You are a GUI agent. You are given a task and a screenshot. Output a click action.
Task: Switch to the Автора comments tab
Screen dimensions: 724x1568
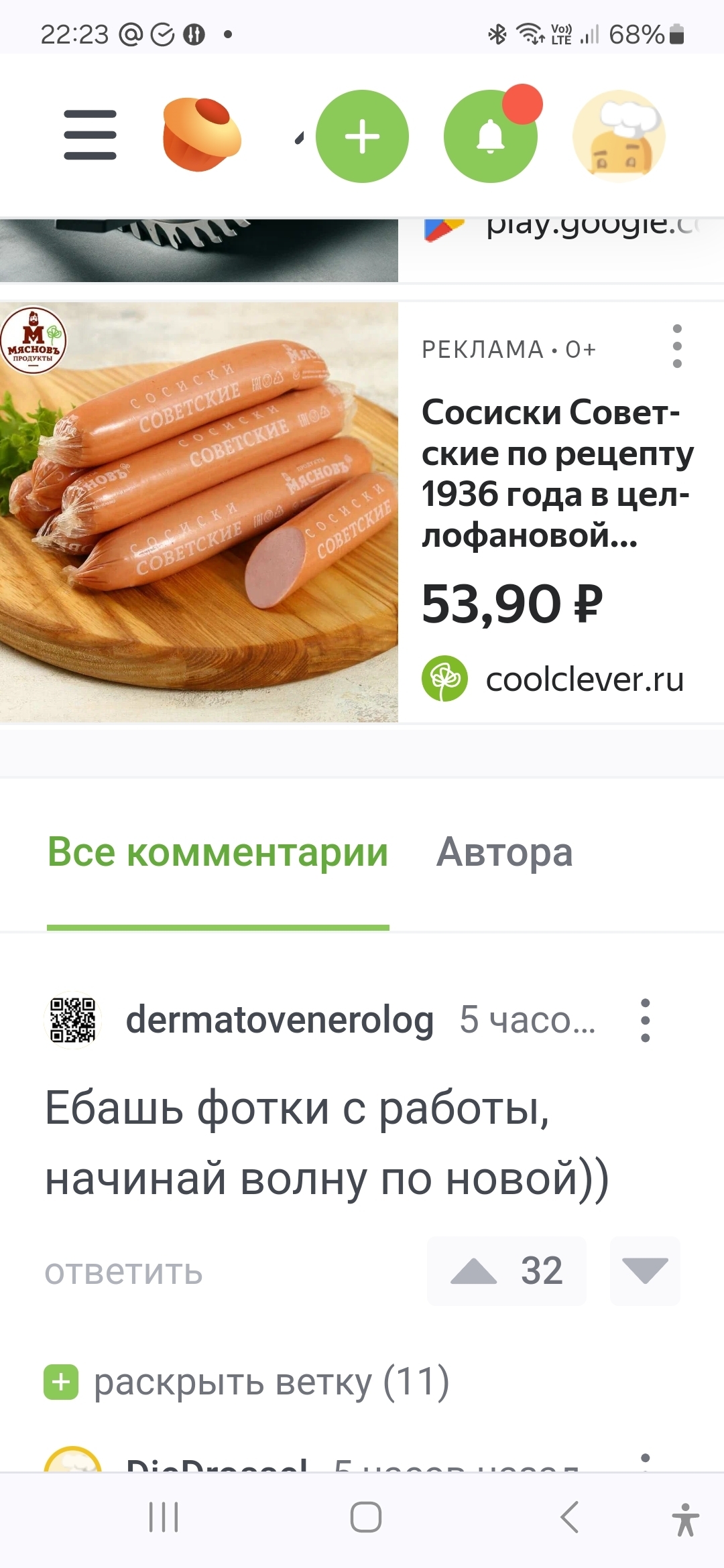[x=505, y=852]
